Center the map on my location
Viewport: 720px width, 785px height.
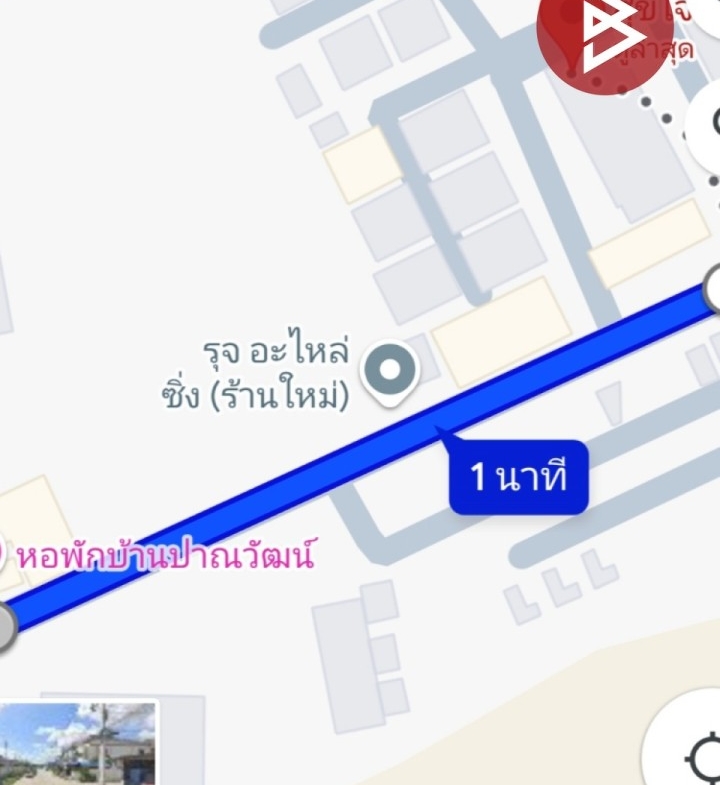[x=702, y=757]
